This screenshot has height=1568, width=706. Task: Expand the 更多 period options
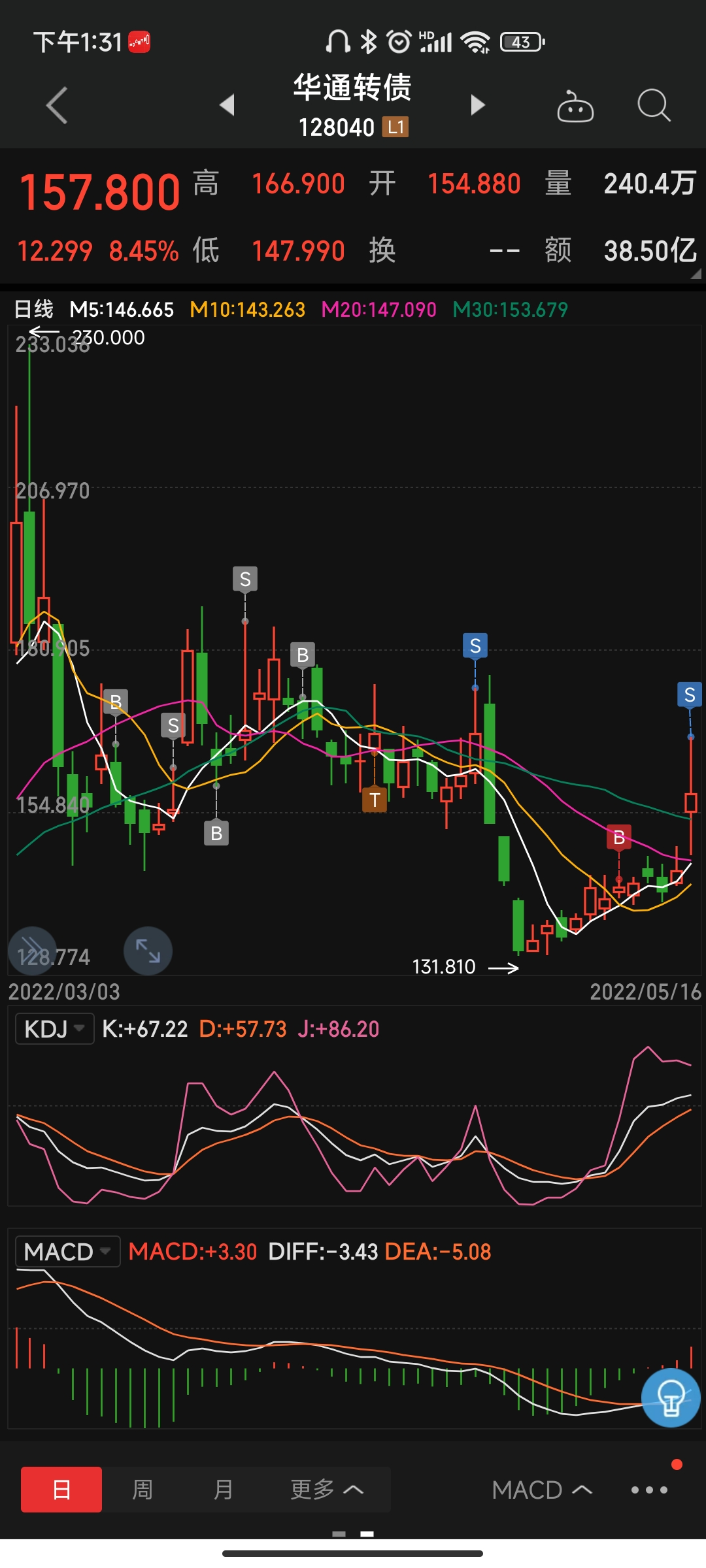point(326,1490)
